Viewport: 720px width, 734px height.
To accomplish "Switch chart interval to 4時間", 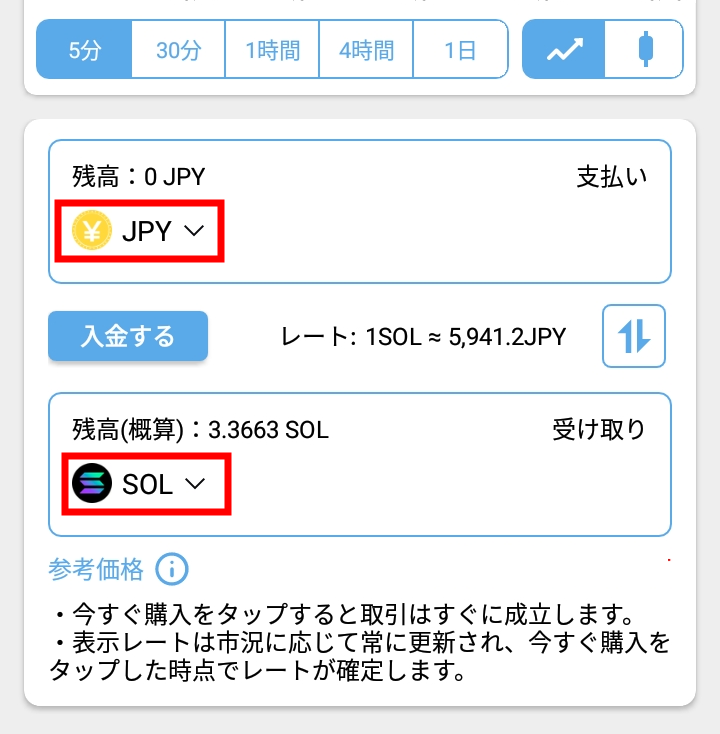I will click(x=366, y=50).
